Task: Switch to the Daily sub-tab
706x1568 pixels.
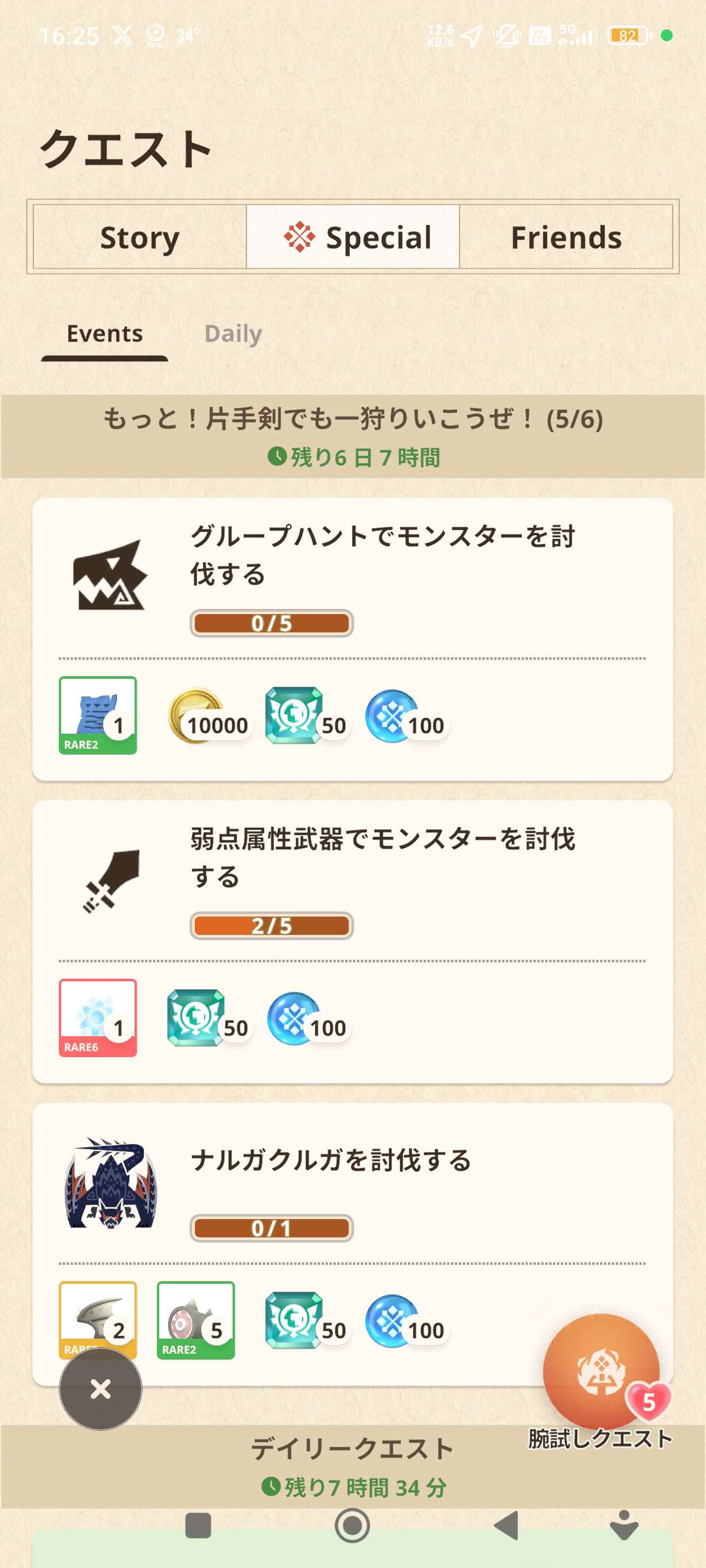Action: [233, 334]
